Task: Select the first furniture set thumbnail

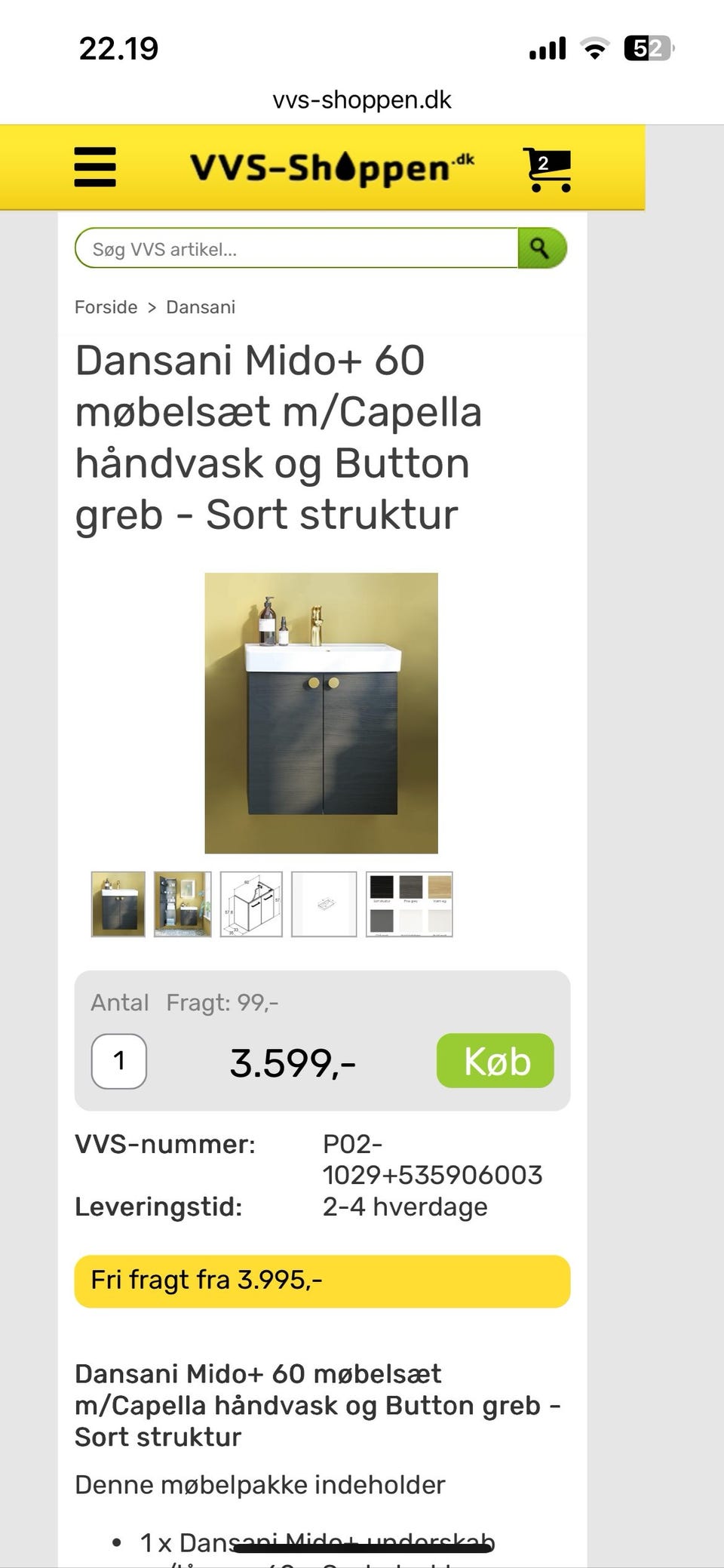Action: tap(118, 903)
